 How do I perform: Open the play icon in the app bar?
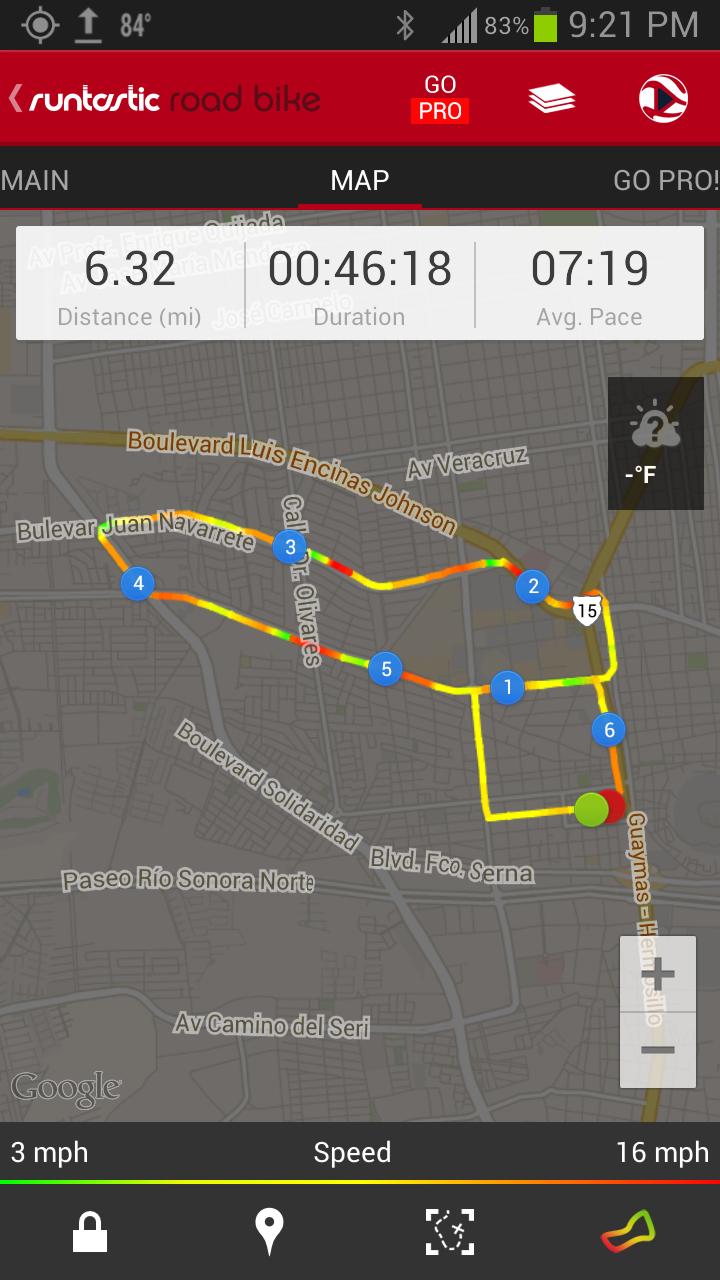click(663, 99)
